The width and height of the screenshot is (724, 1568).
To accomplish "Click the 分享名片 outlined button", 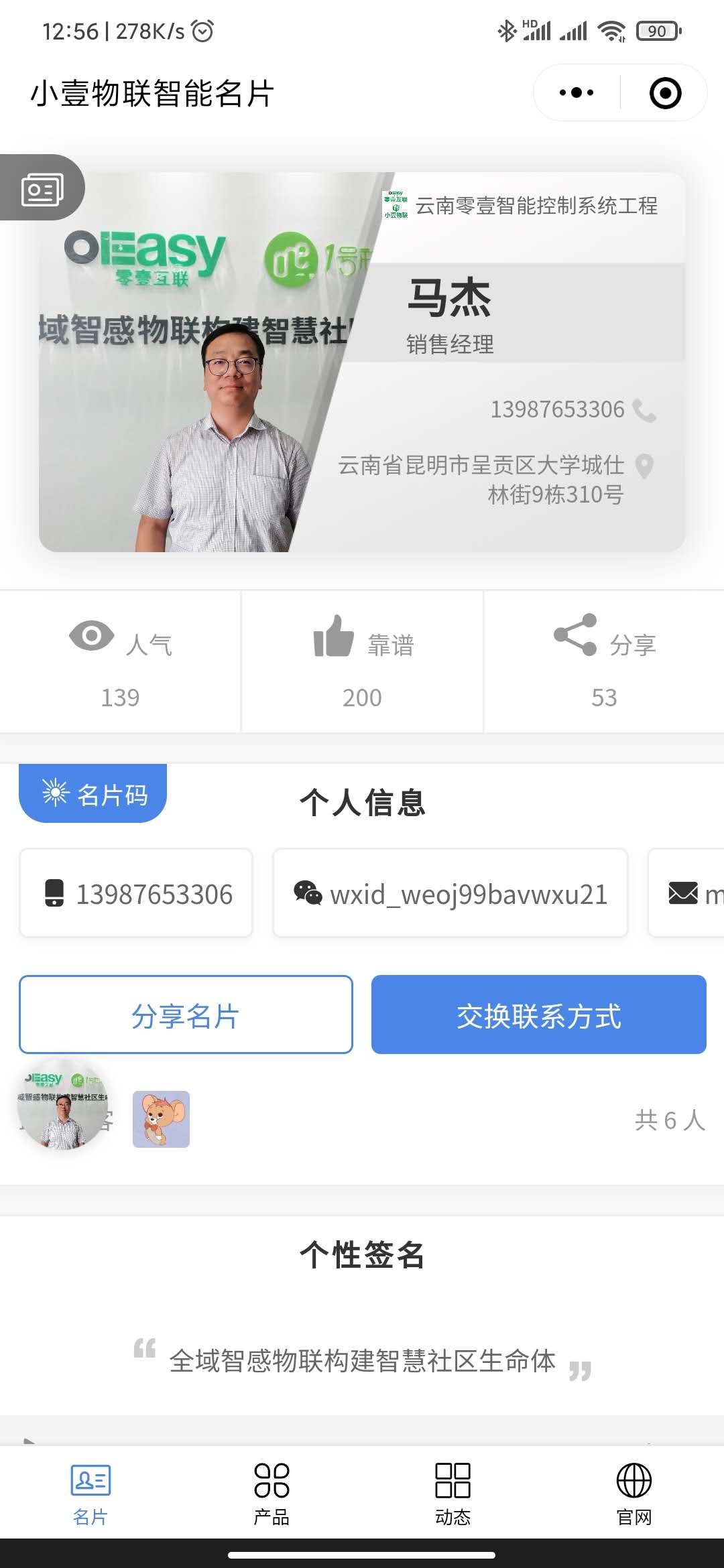I will click(x=185, y=1015).
